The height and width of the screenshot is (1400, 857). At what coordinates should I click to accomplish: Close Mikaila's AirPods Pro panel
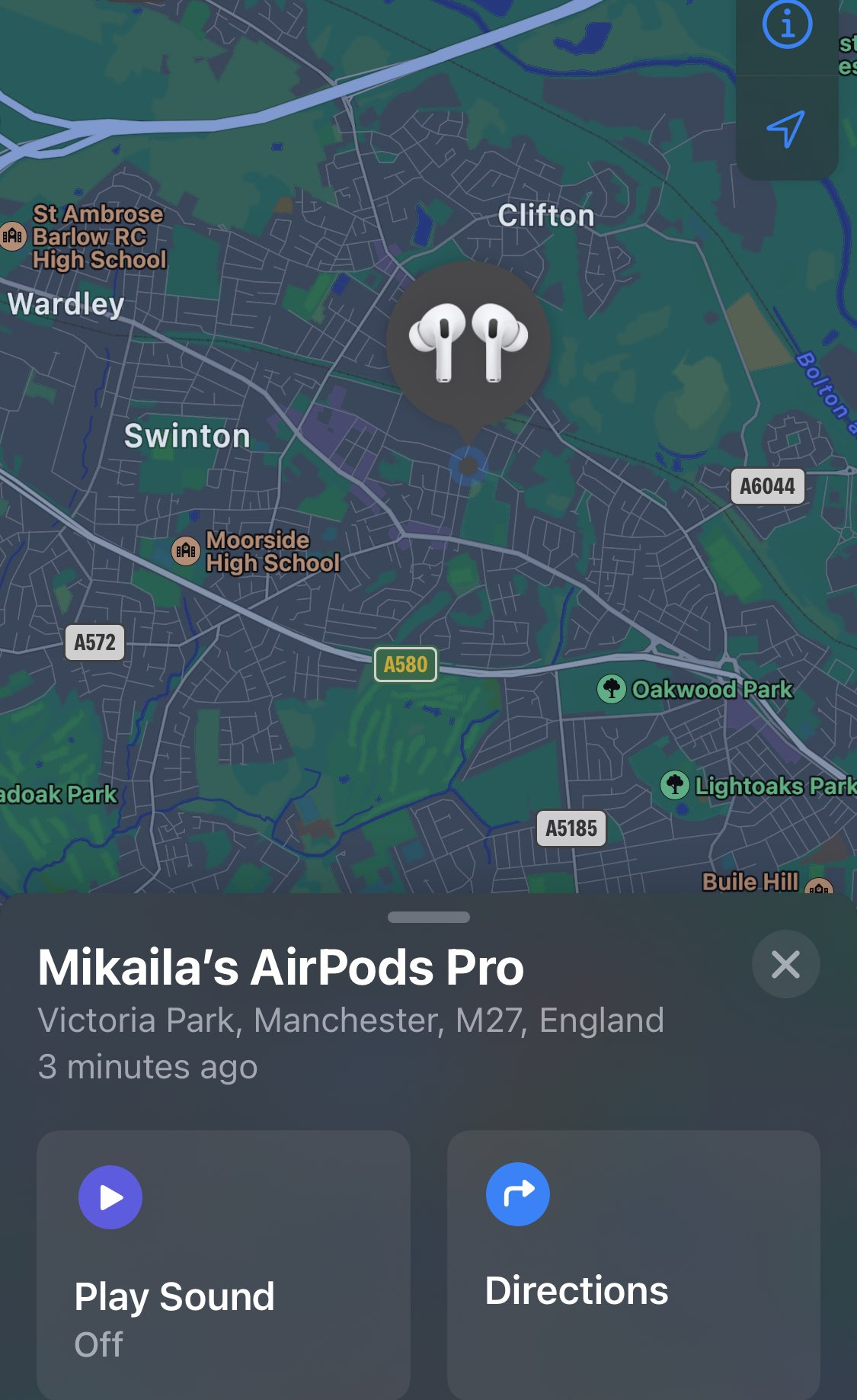point(785,964)
